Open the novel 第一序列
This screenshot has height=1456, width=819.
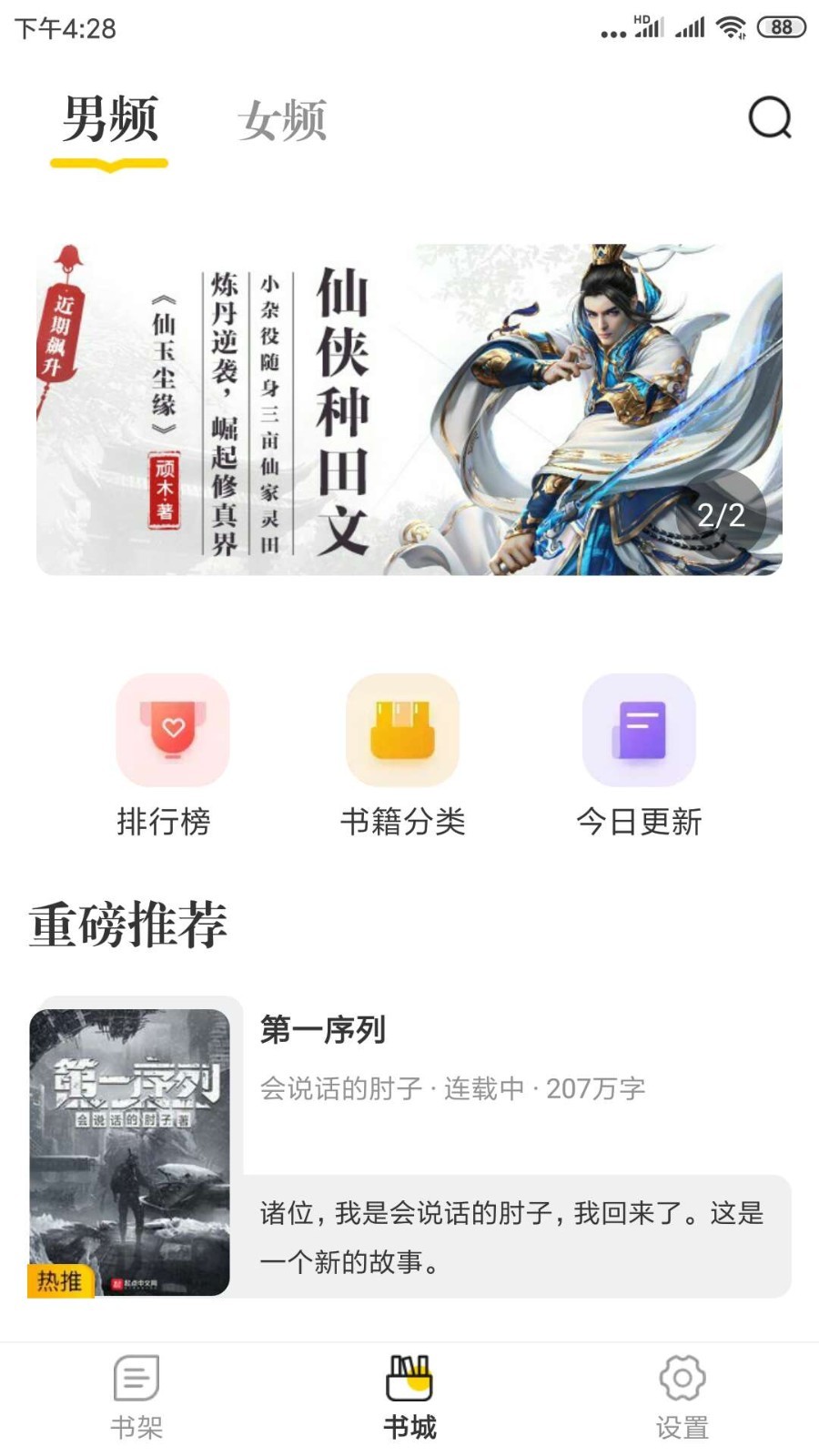pyautogui.click(x=323, y=1032)
